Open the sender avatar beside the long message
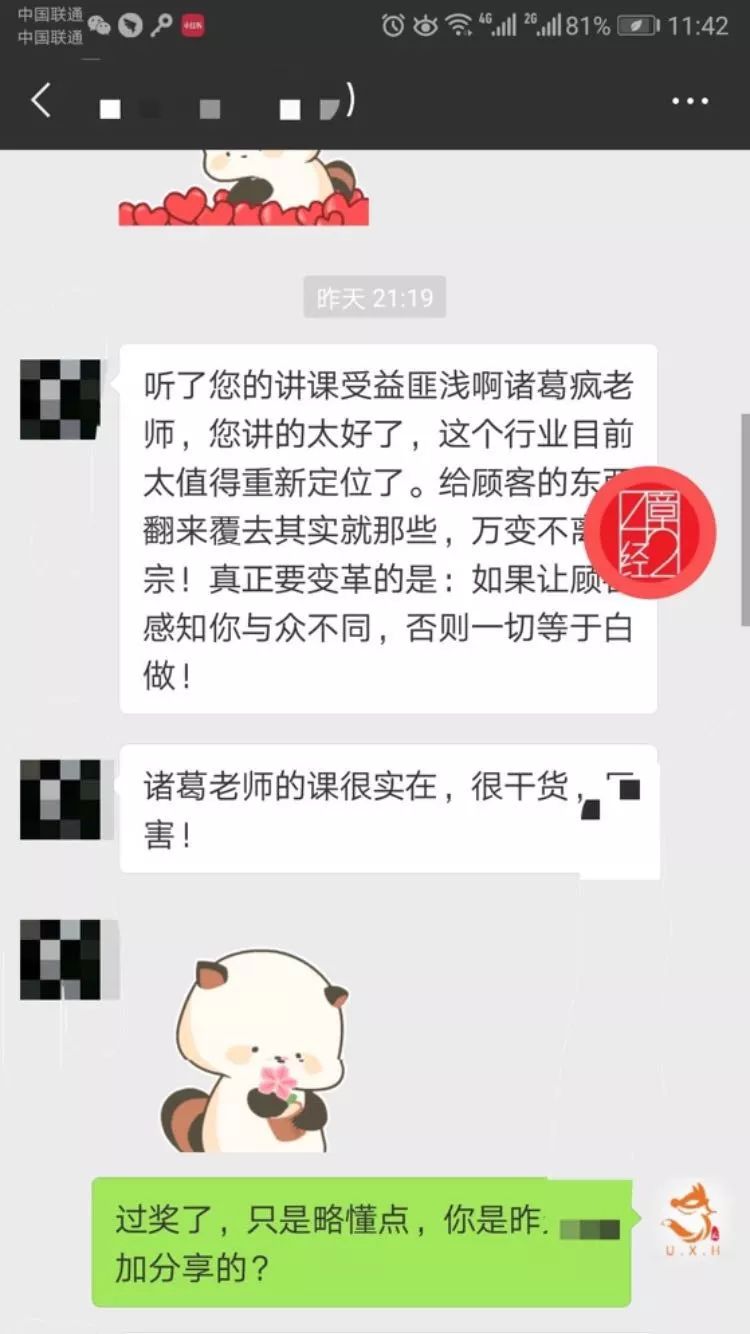750x1334 pixels. click(x=60, y=400)
